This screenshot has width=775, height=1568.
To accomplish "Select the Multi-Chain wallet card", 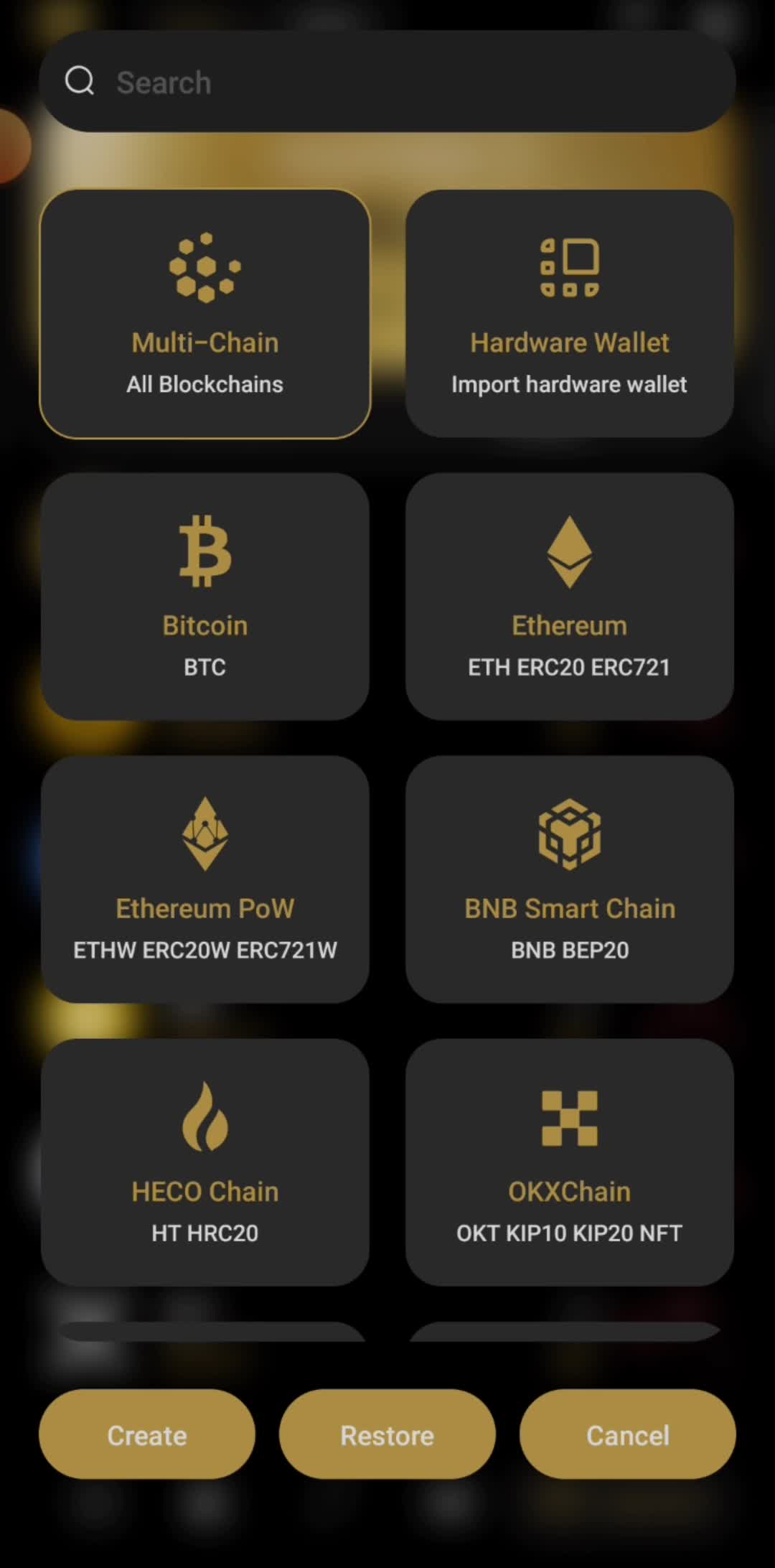I will point(205,314).
